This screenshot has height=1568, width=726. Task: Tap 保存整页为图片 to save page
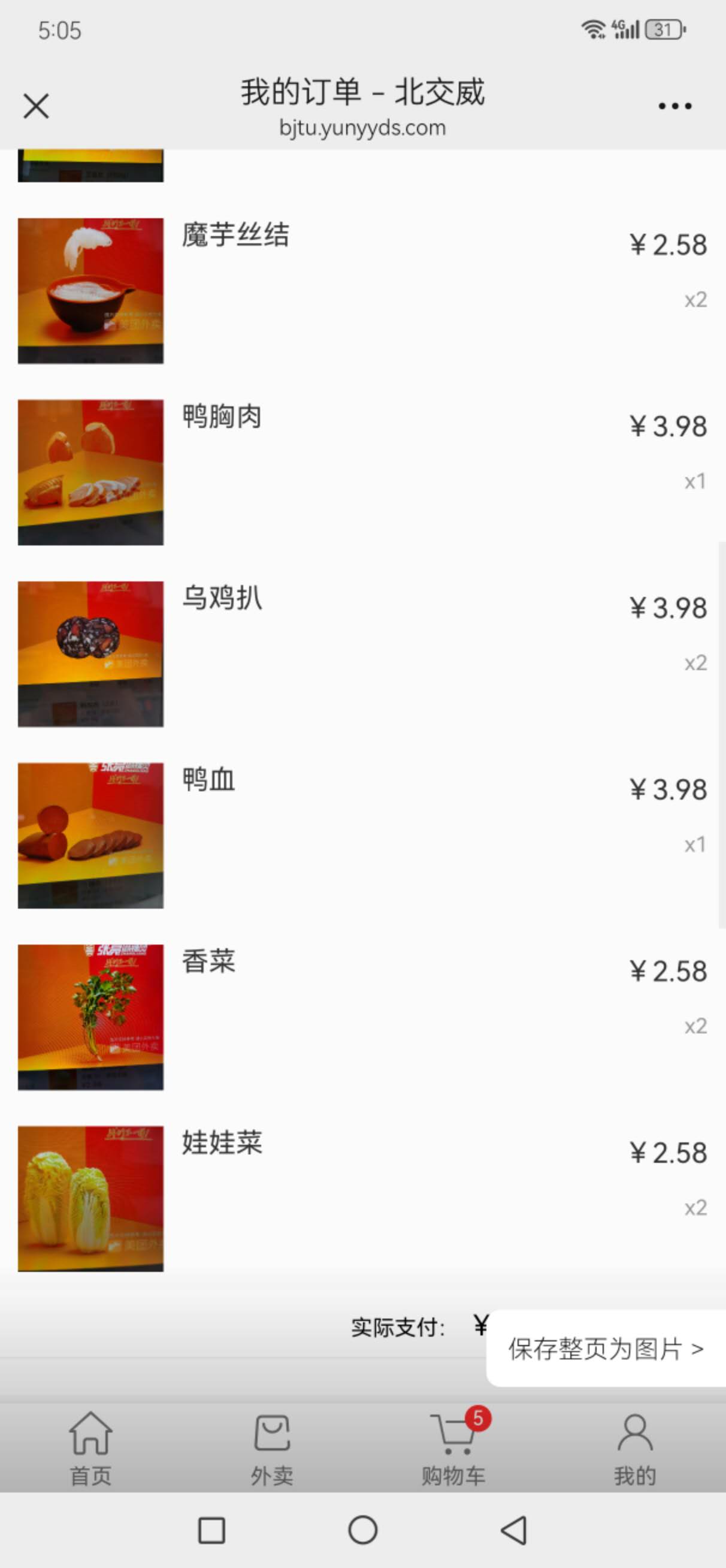tap(606, 1349)
